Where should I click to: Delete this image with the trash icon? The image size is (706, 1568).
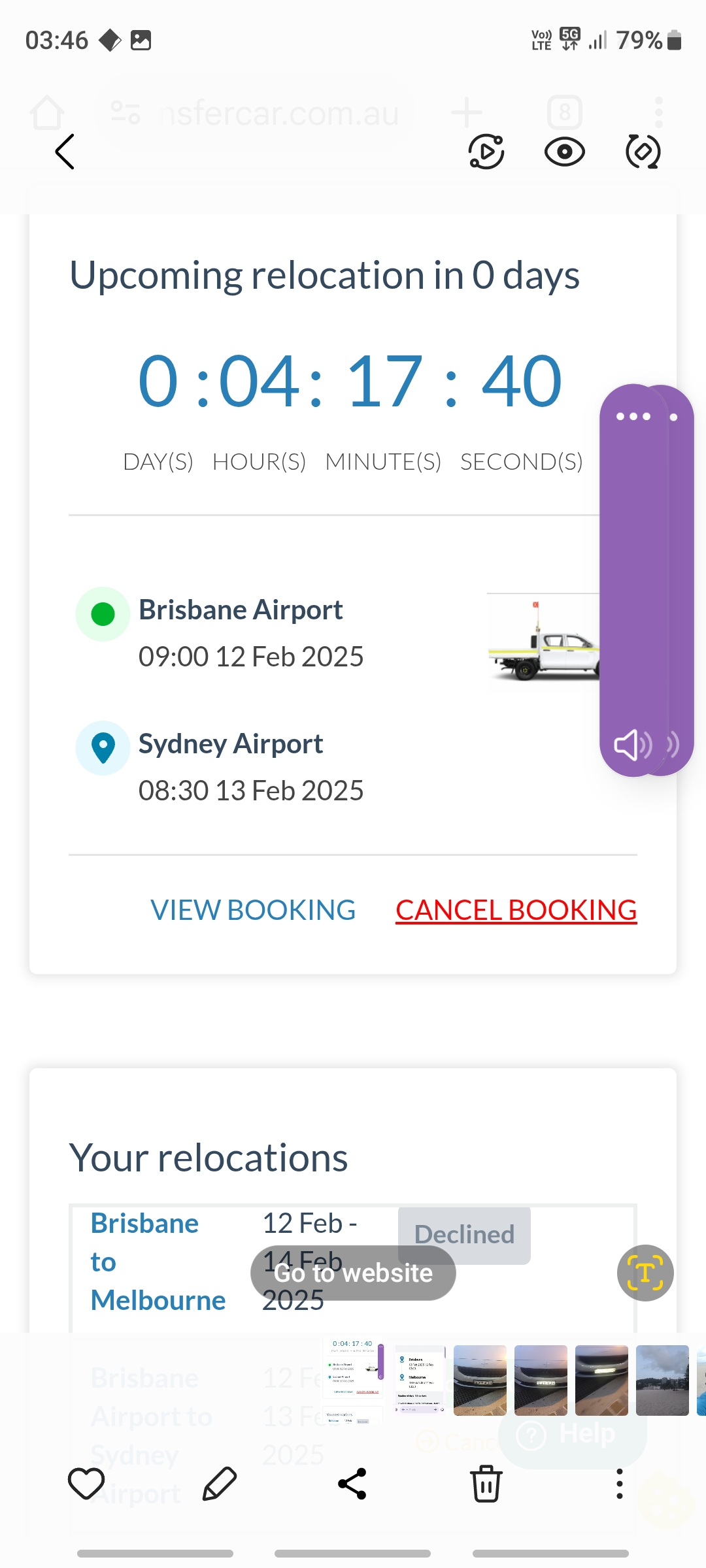tap(486, 1484)
